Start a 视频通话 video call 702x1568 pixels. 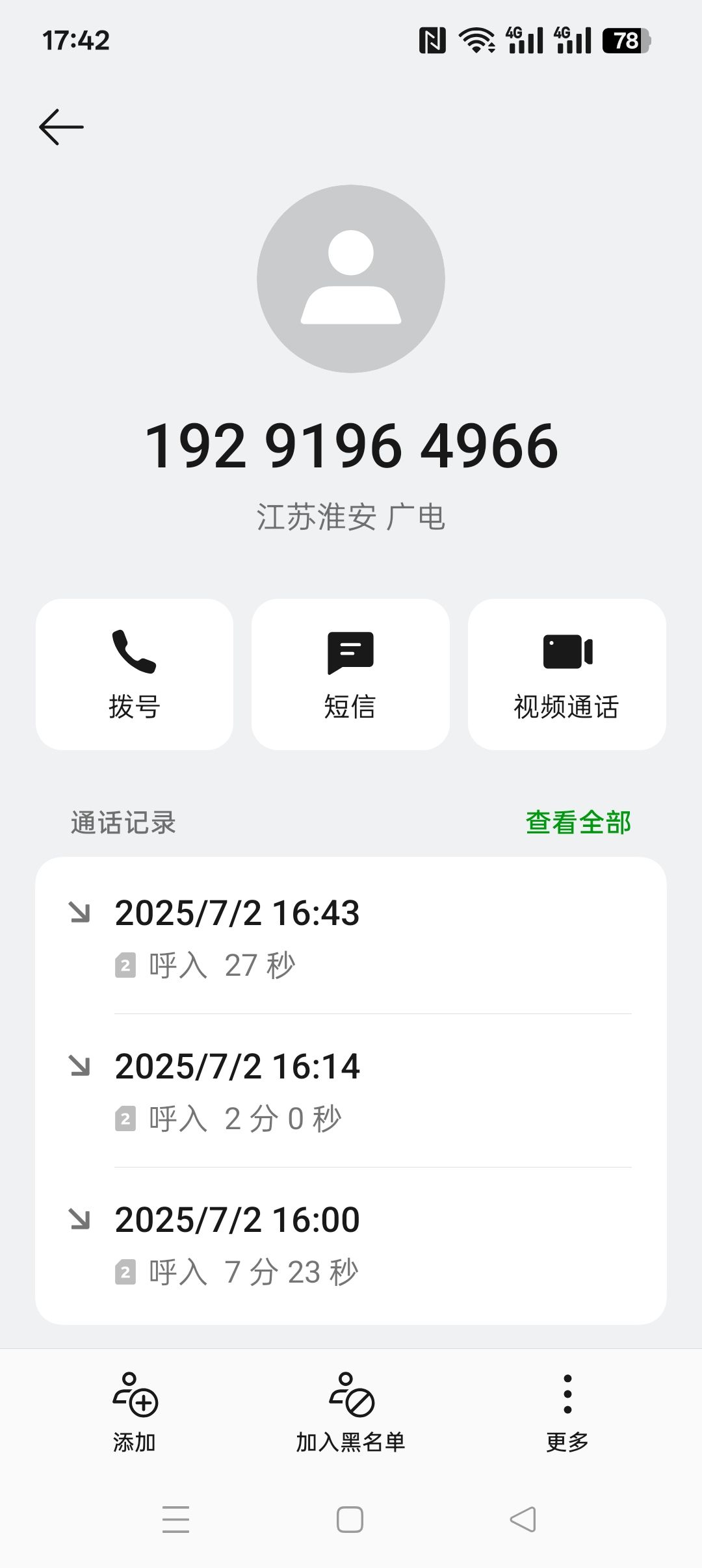[567, 674]
